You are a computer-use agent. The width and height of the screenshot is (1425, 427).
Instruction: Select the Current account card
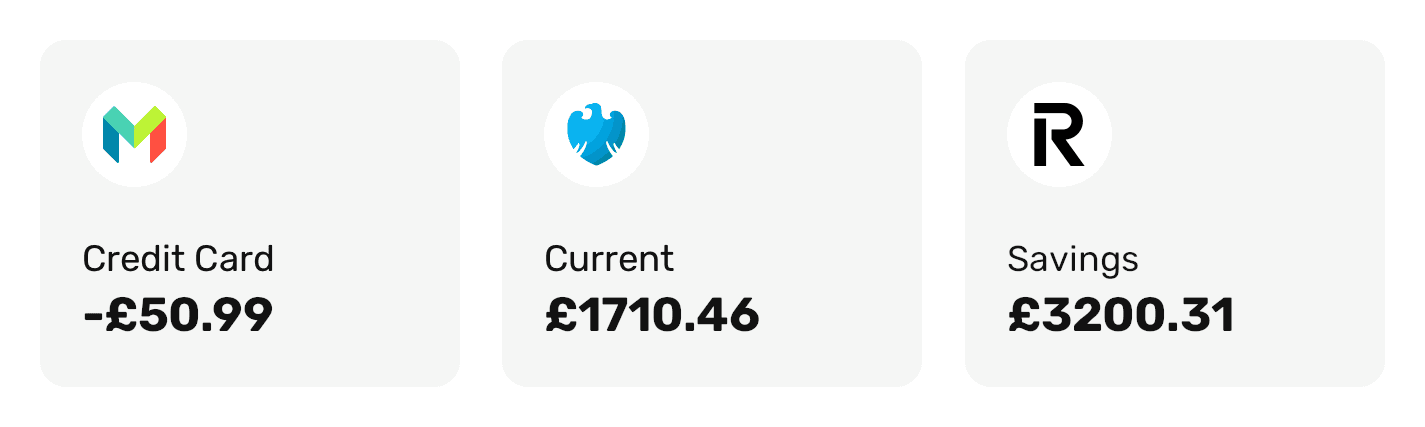coord(711,213)
